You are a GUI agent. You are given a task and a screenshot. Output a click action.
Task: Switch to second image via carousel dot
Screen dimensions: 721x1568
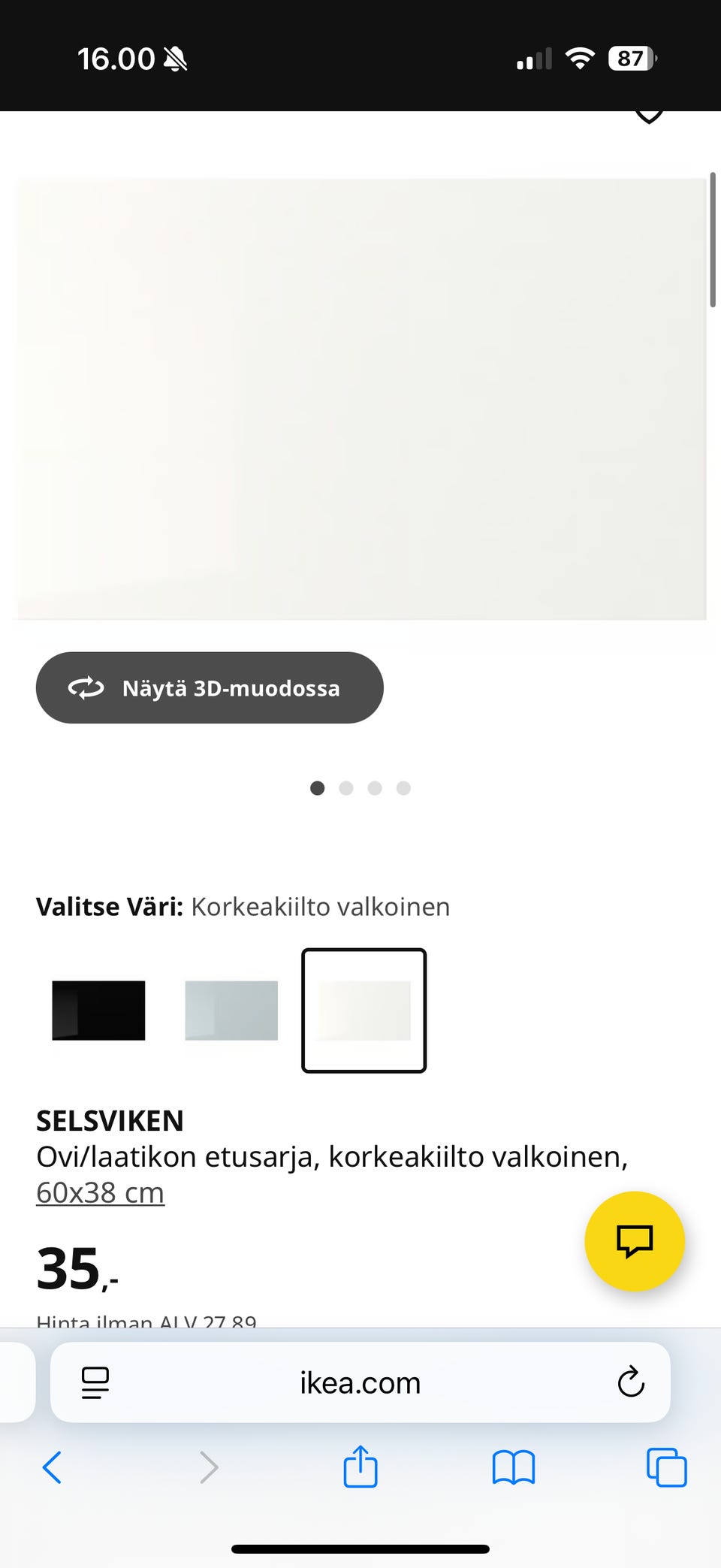coord(346,788)
